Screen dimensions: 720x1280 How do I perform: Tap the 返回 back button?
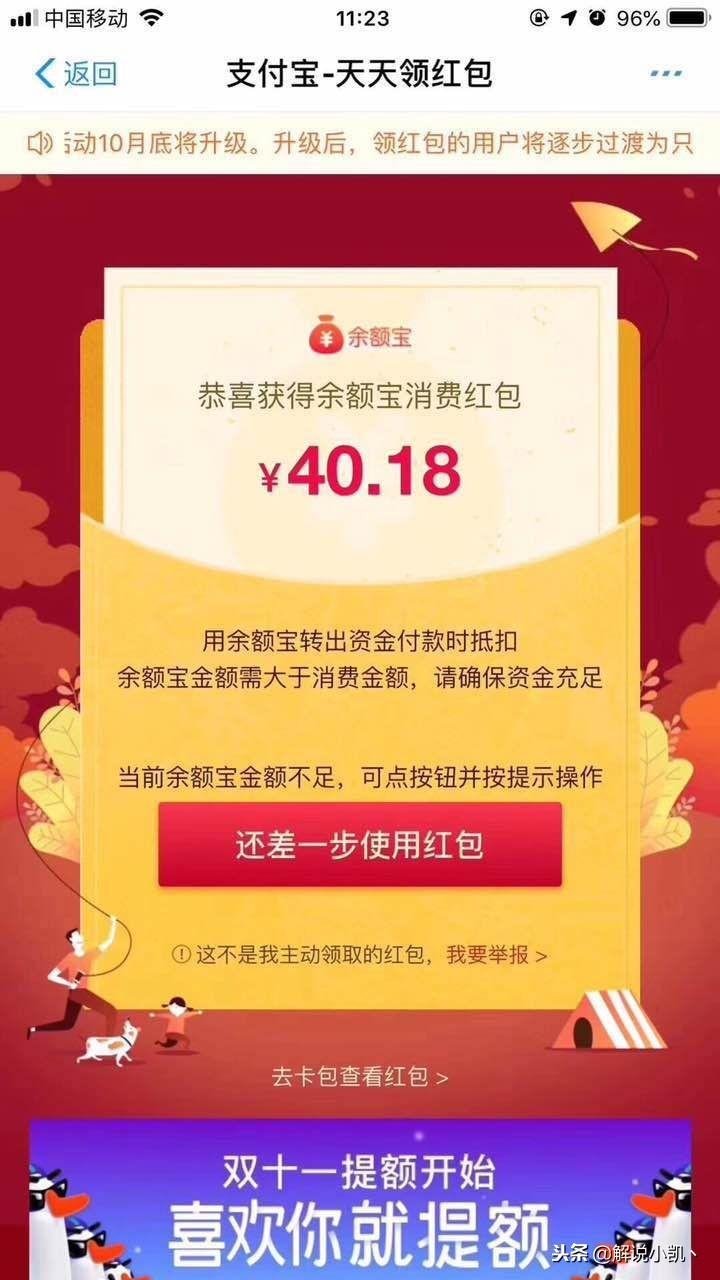(75, 74)
